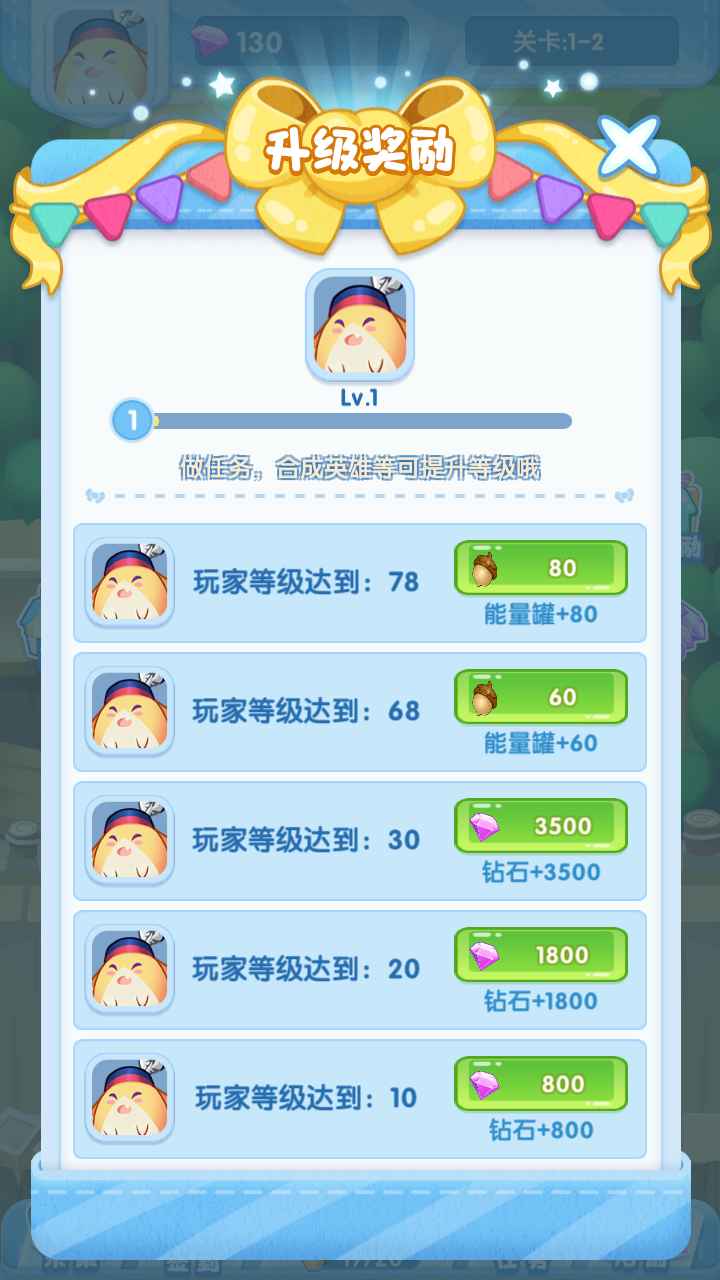The image size is (720, 1280).
Task: Claim the 钻石+3500 reward
Action: point(541,825)
